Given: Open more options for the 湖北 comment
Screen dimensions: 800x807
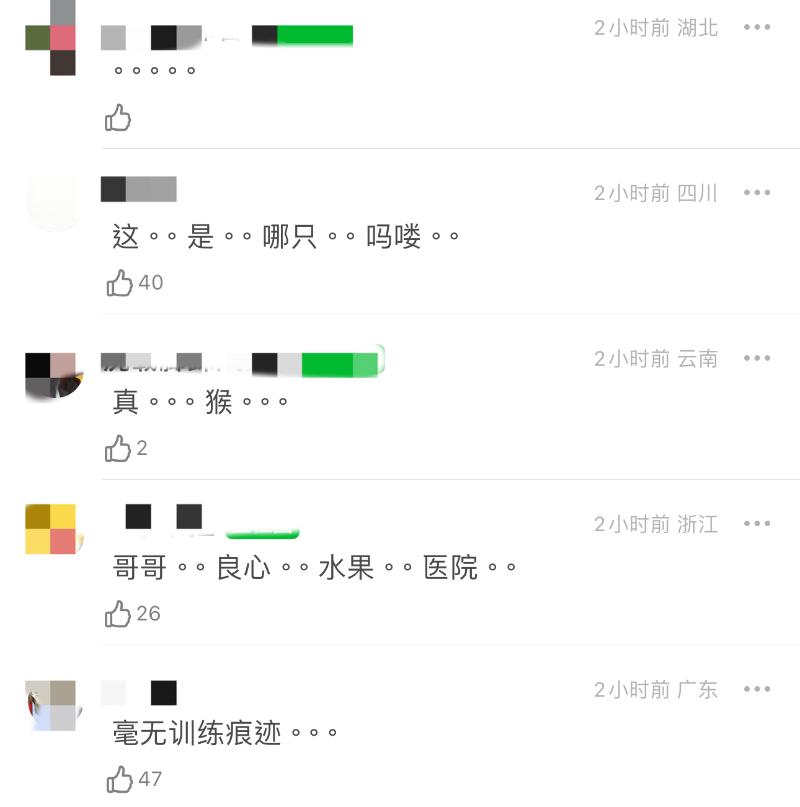Looking at the screenshot, I should 757,28.
